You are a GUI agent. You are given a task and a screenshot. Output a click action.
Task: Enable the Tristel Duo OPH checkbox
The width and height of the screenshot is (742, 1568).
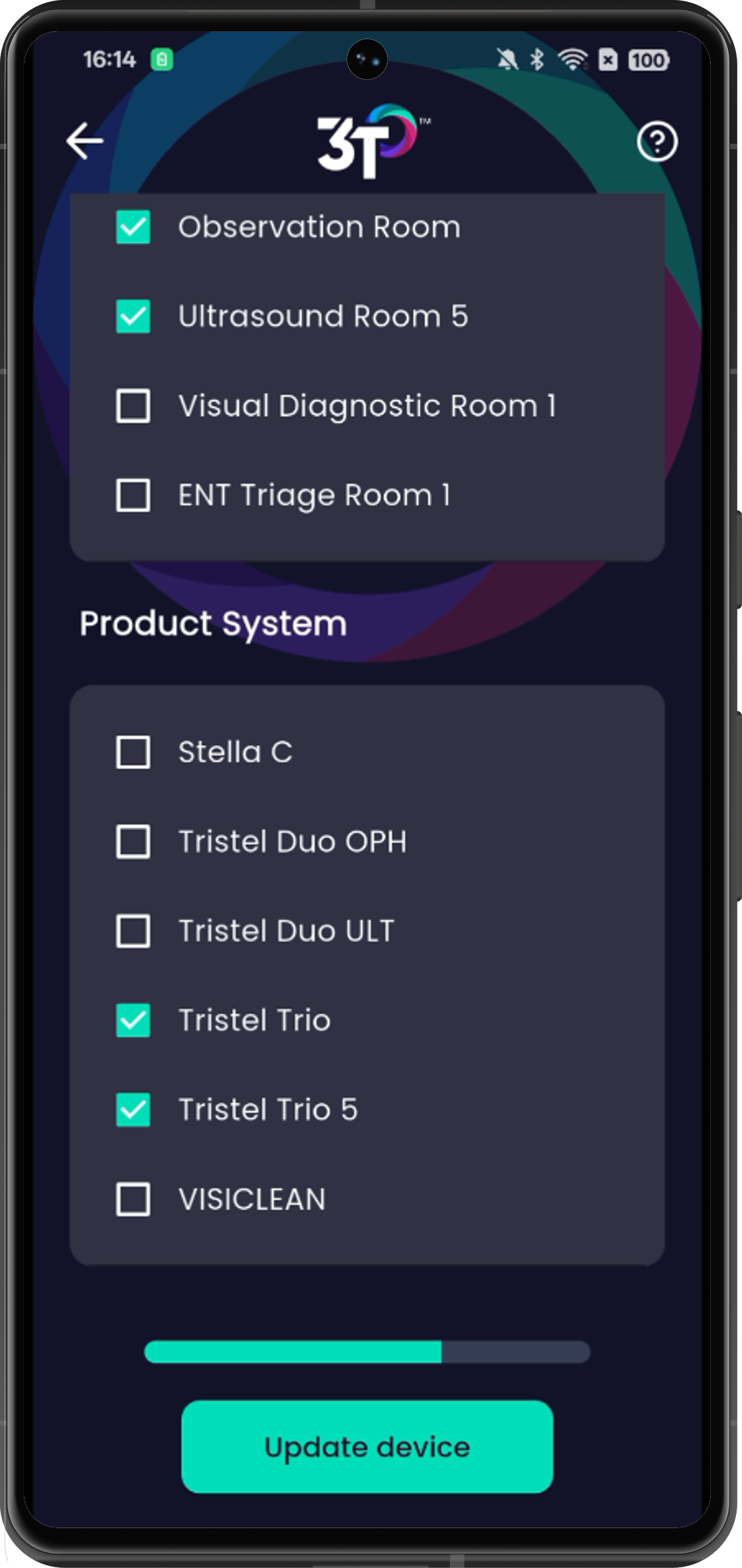click(133, 842)
